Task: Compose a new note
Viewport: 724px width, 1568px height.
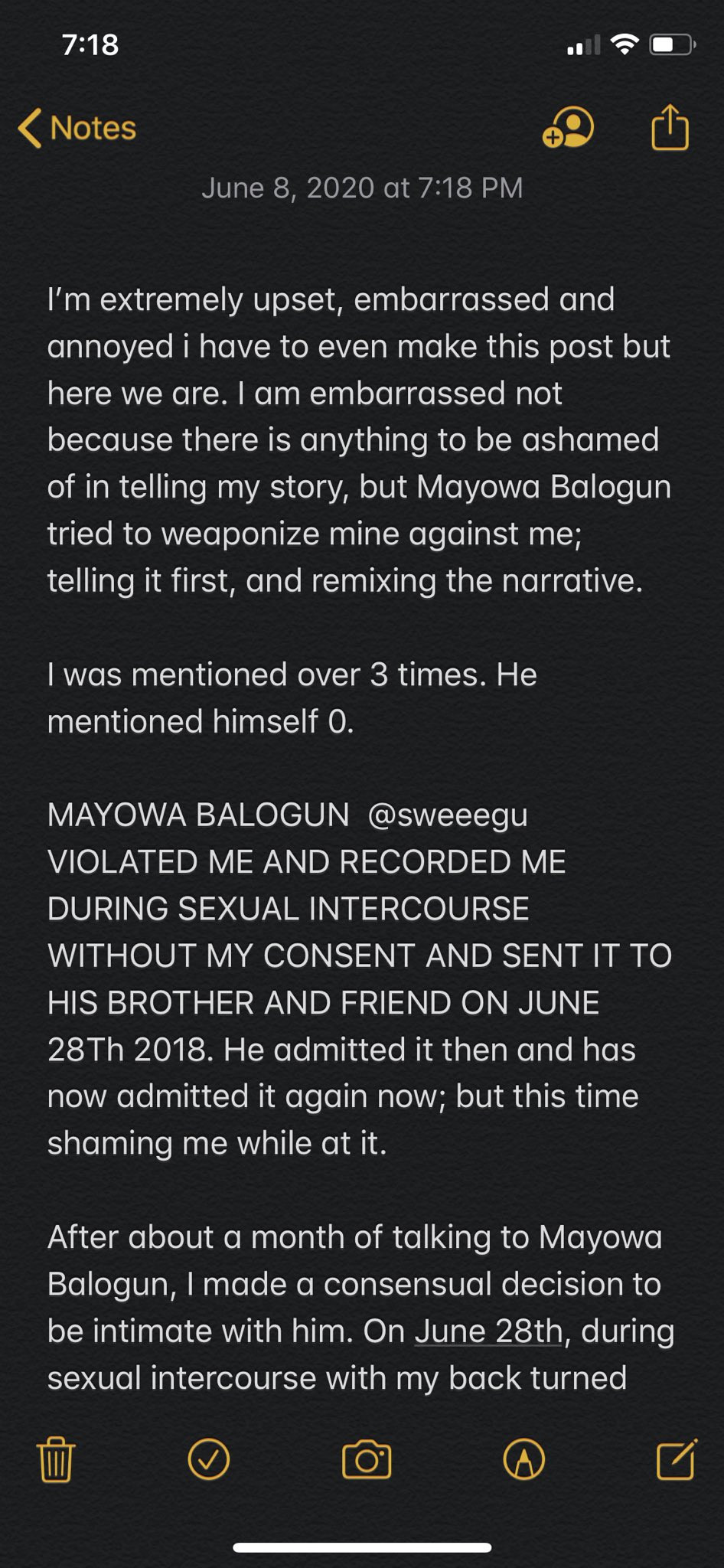Action: pyautogui.click(x=677, y=1459)
